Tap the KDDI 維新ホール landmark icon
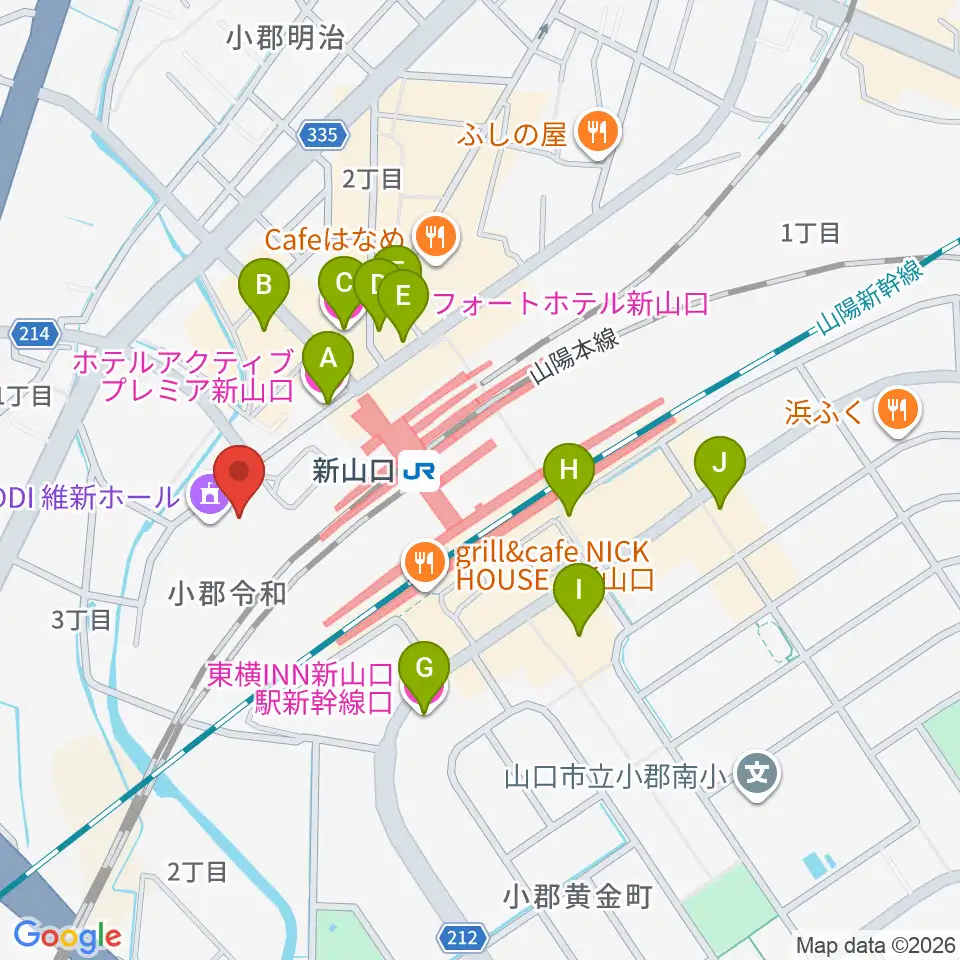960x960 pixels. (x=209, y=498)
